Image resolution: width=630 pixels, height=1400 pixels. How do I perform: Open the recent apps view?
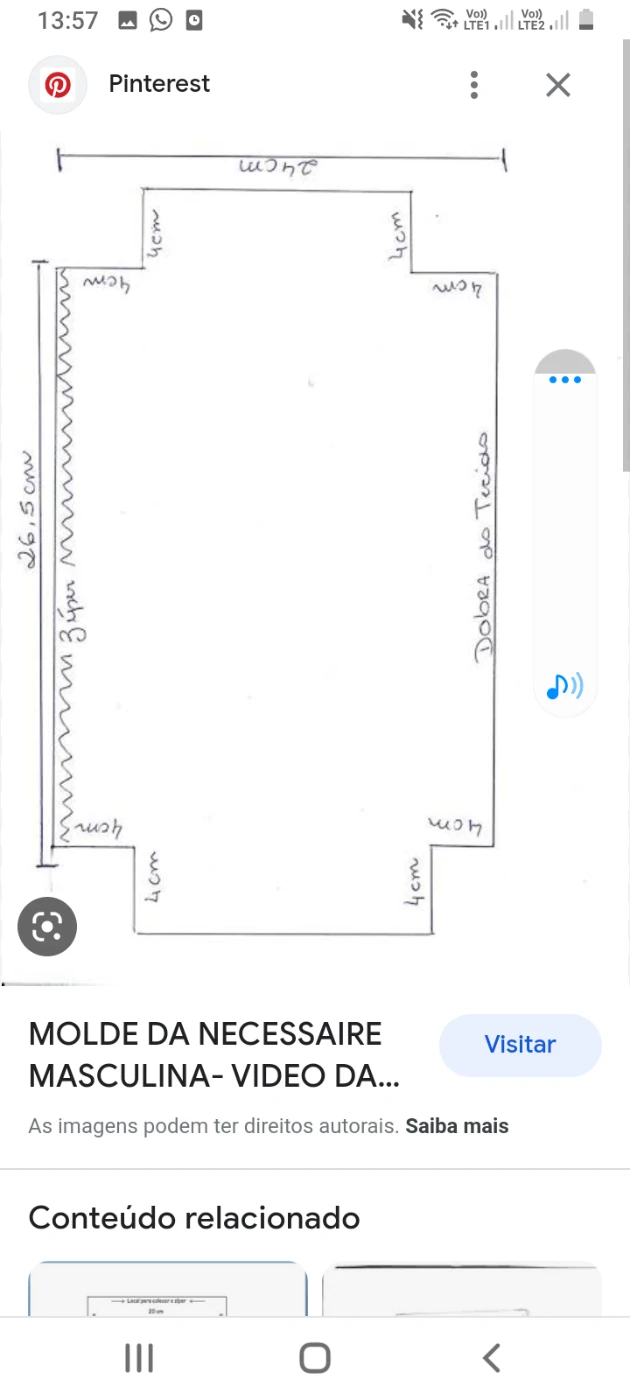138,1358
